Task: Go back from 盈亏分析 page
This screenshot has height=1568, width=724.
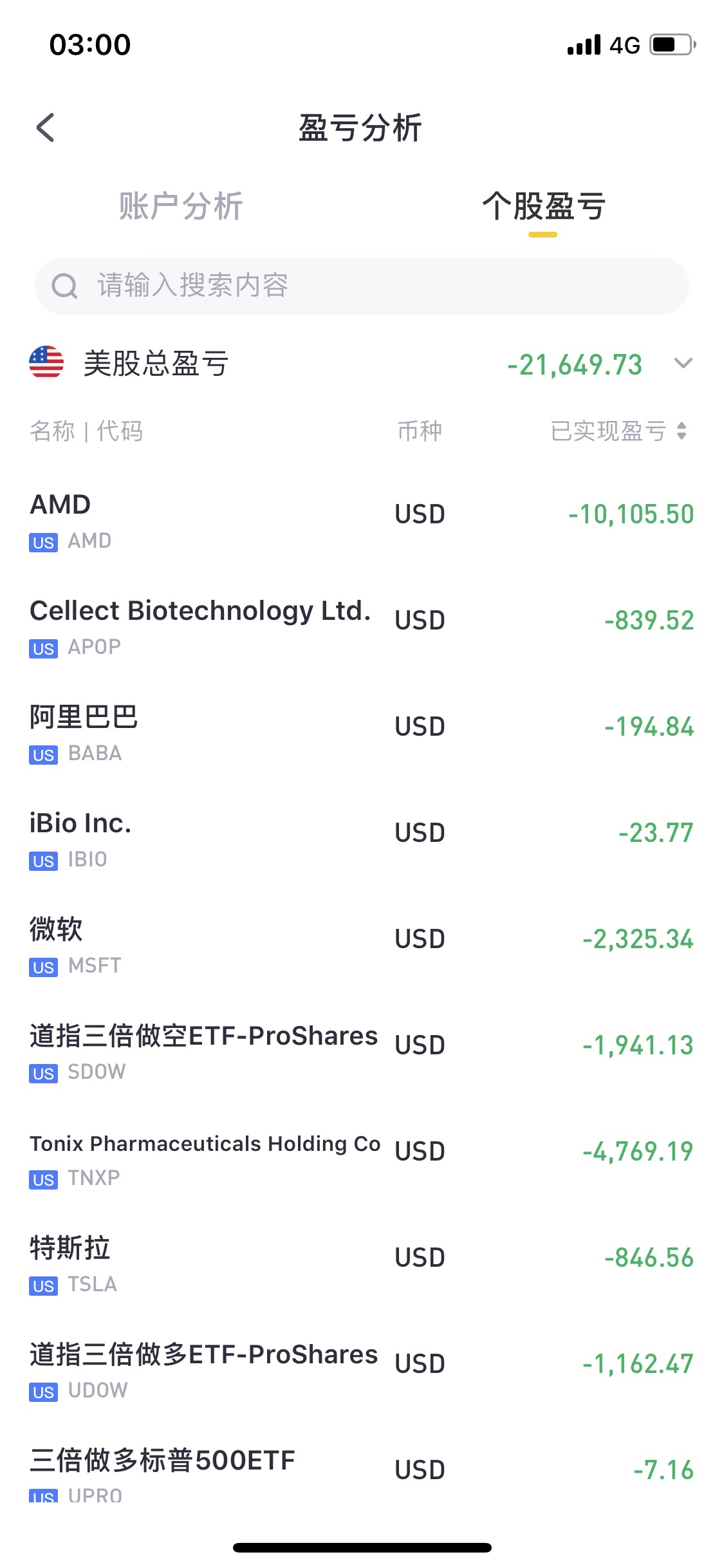Action: tap(46, 127)
